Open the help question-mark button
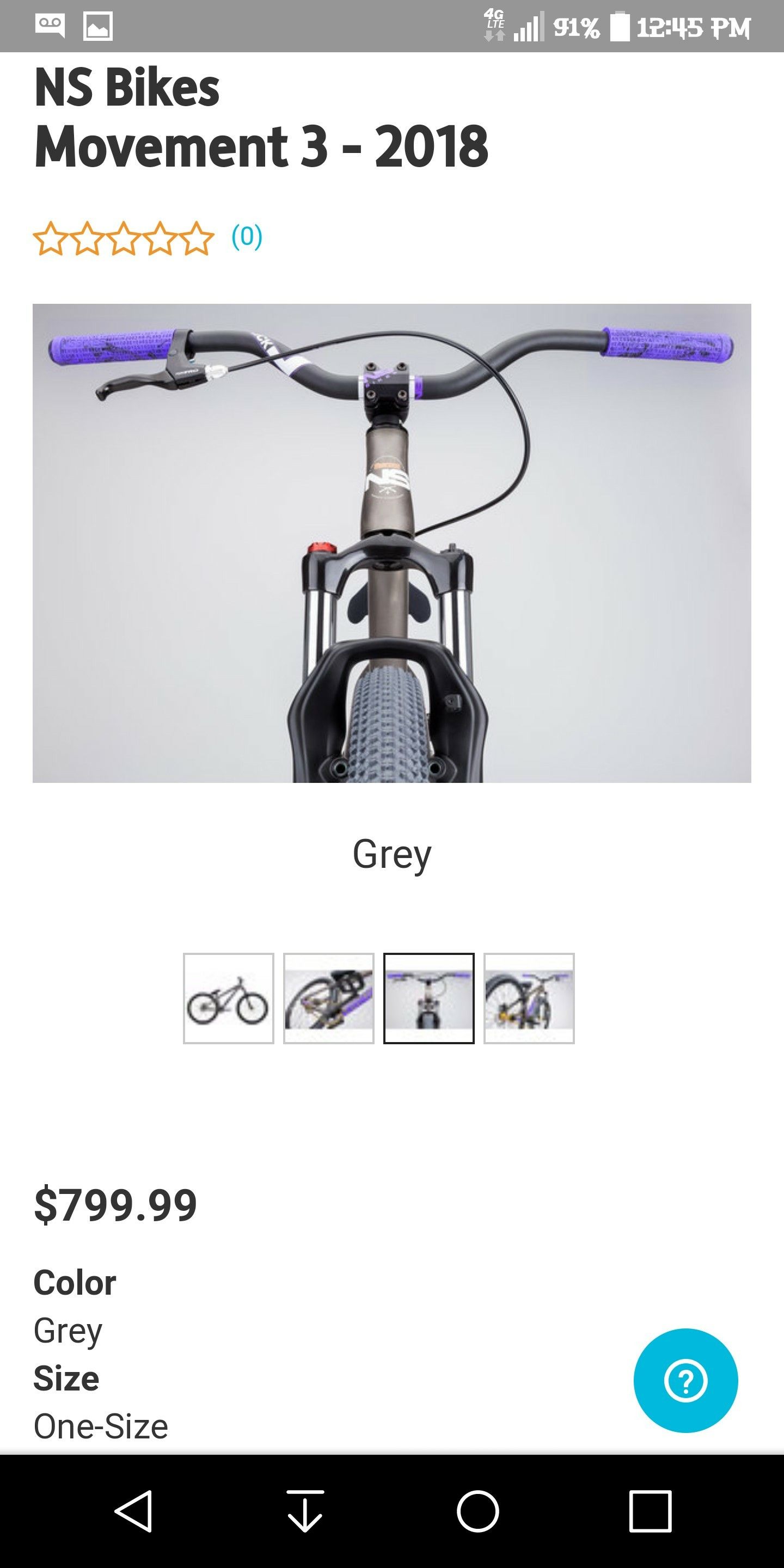This screenshot has height=1568, width=784. coord(685,1380)
